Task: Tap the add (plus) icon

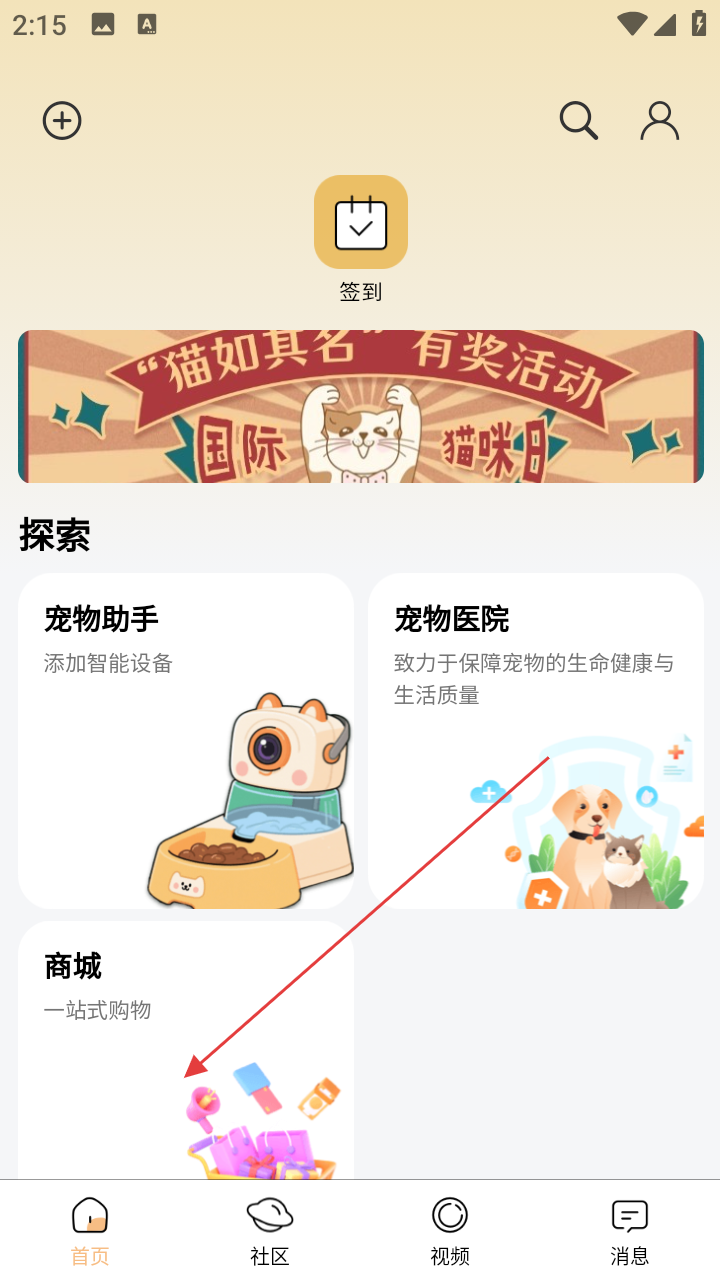Action: click(x=62, y=121)
